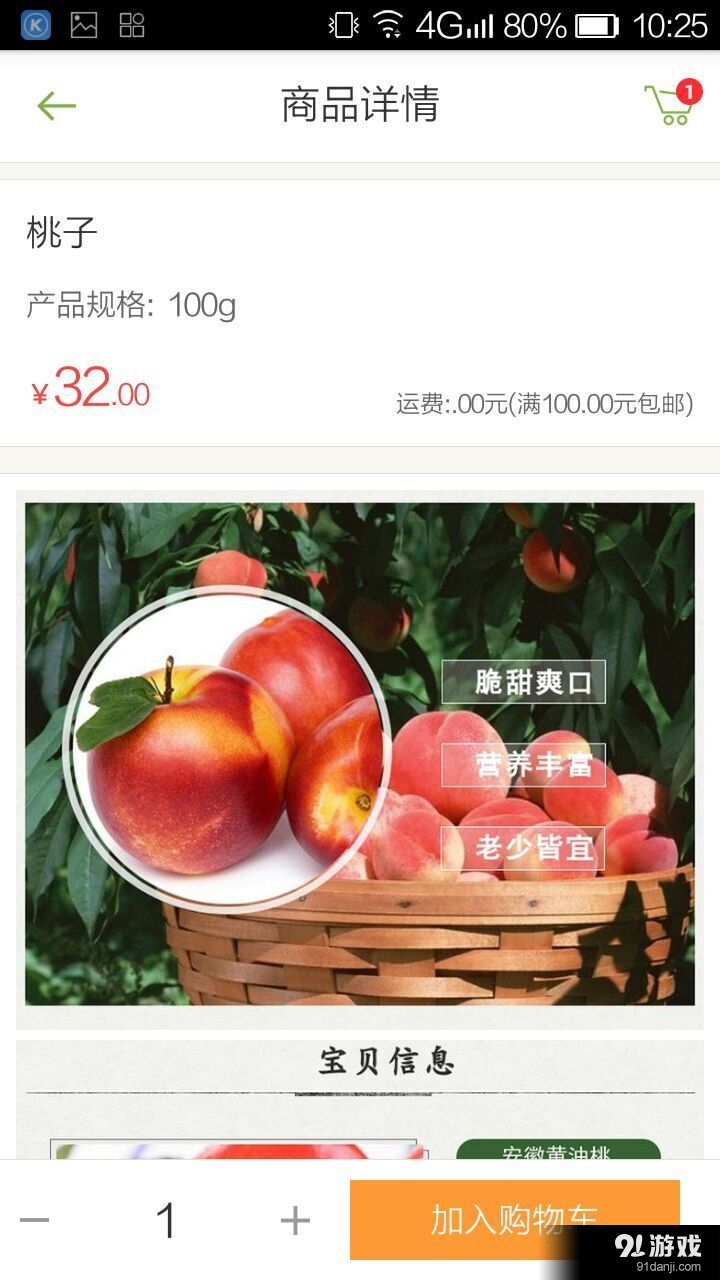The height and width of the screenshot is (1280, 720).
Task: Increase quantity with the plus button
Action: coord(295,1220)
